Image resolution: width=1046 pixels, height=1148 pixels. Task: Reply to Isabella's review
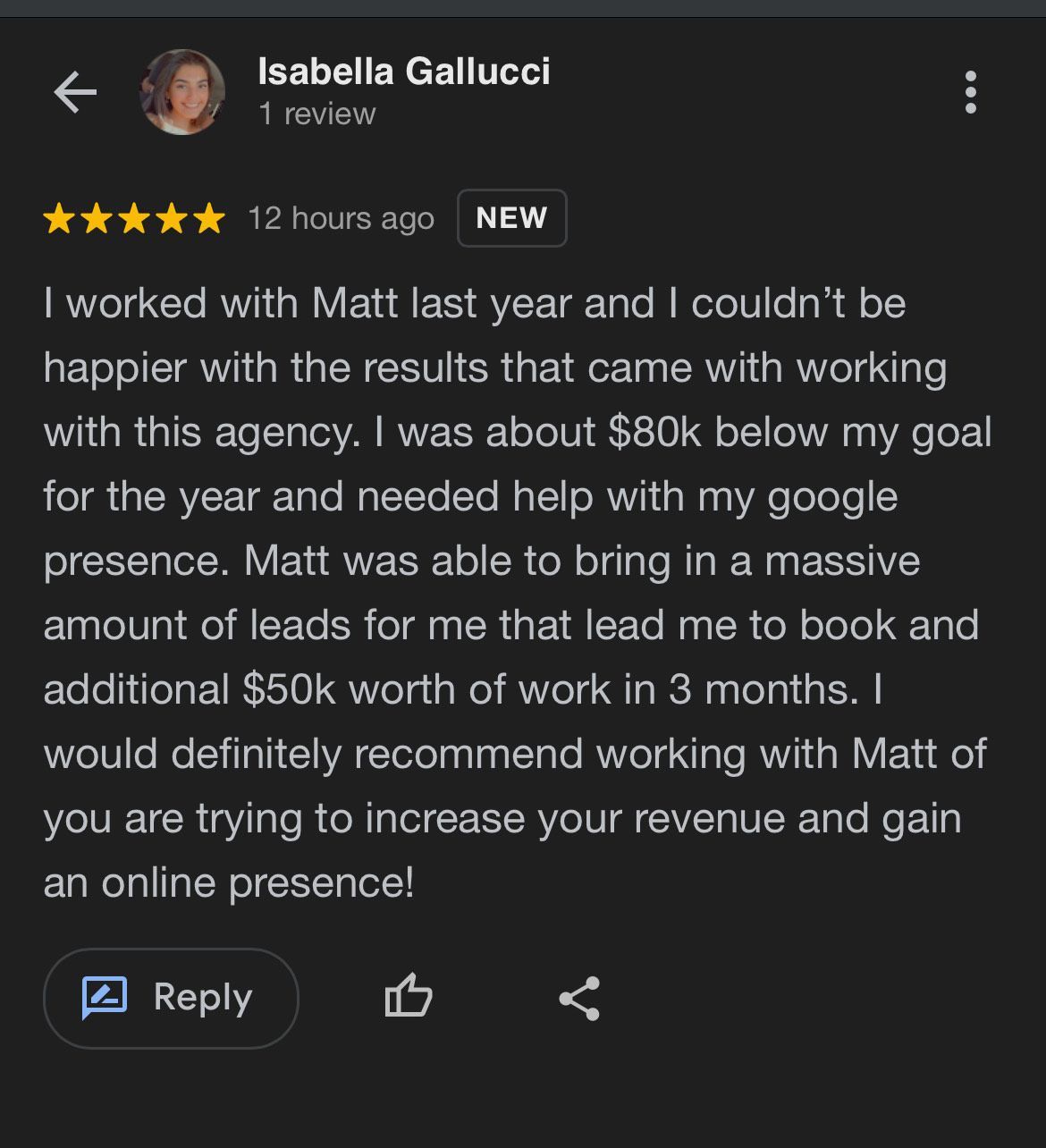pos(171,998)
